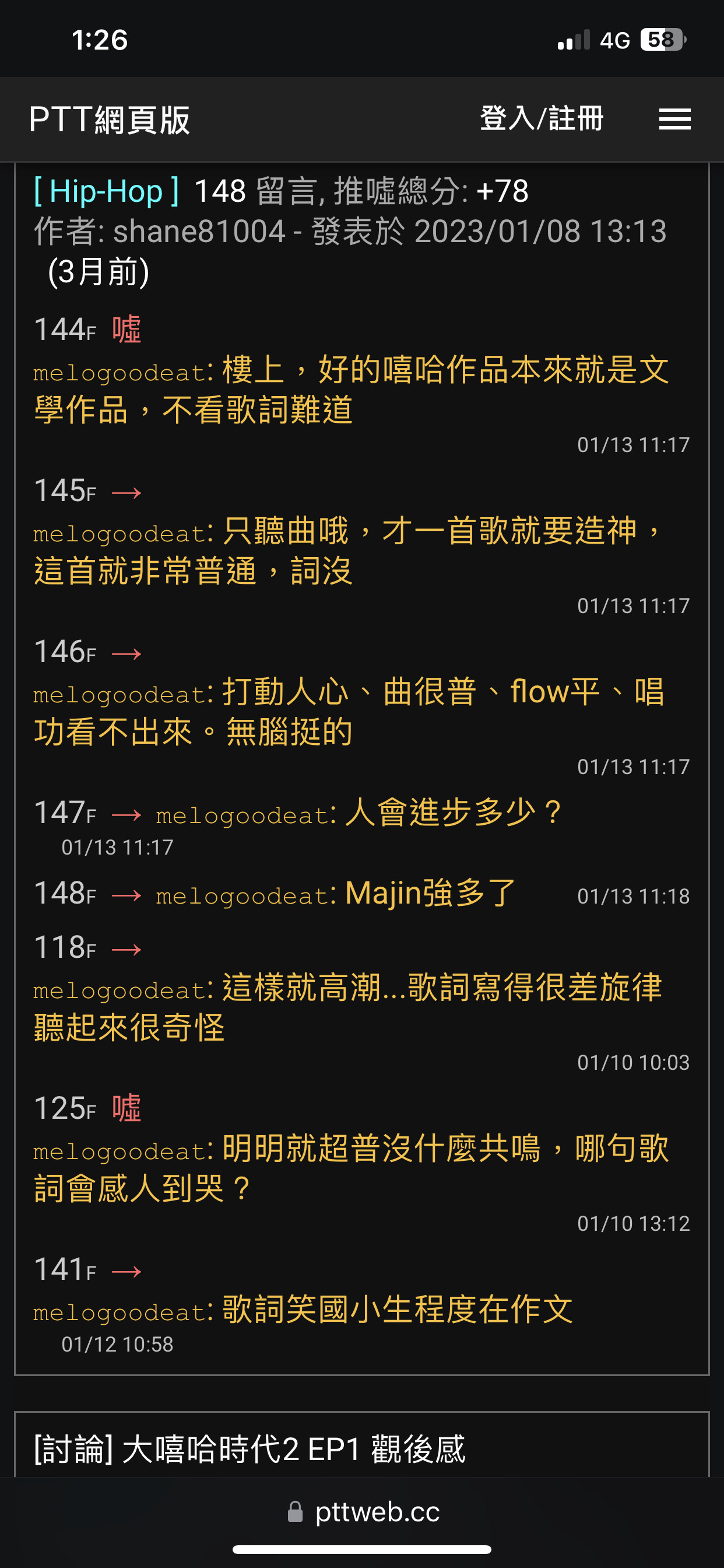Screen dimensions: 724x1568
Task: Tap 登入/註冊 to log in
Action: 542,118
